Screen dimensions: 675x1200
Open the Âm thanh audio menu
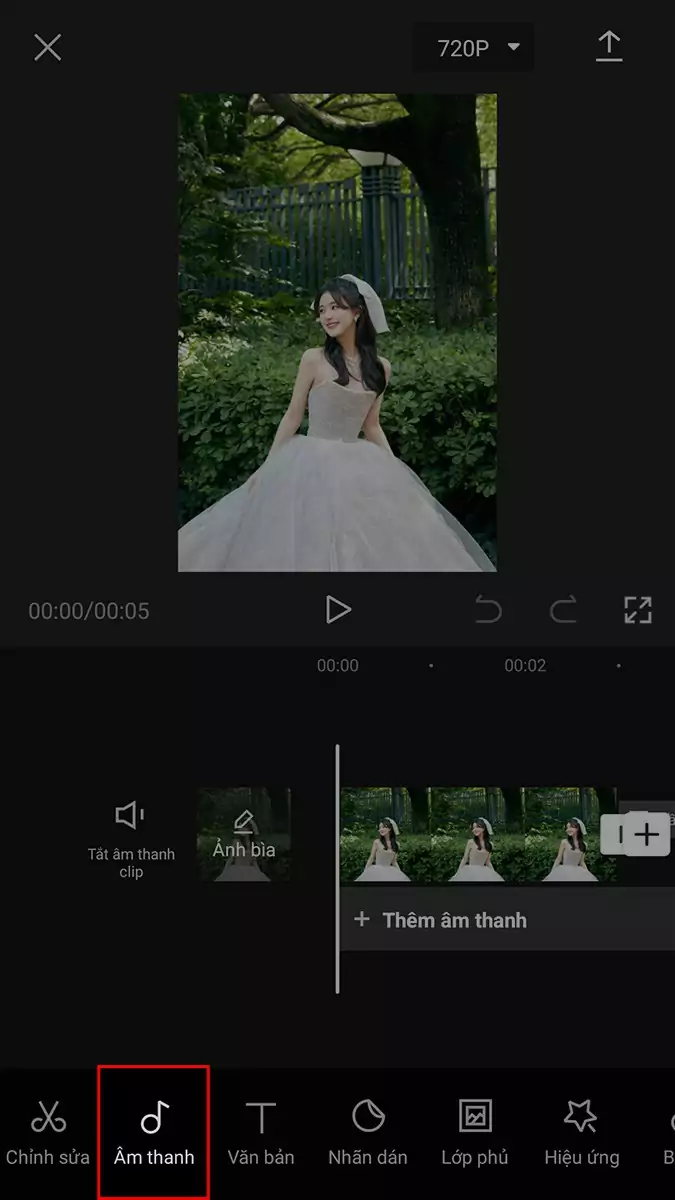point(154,1133)
